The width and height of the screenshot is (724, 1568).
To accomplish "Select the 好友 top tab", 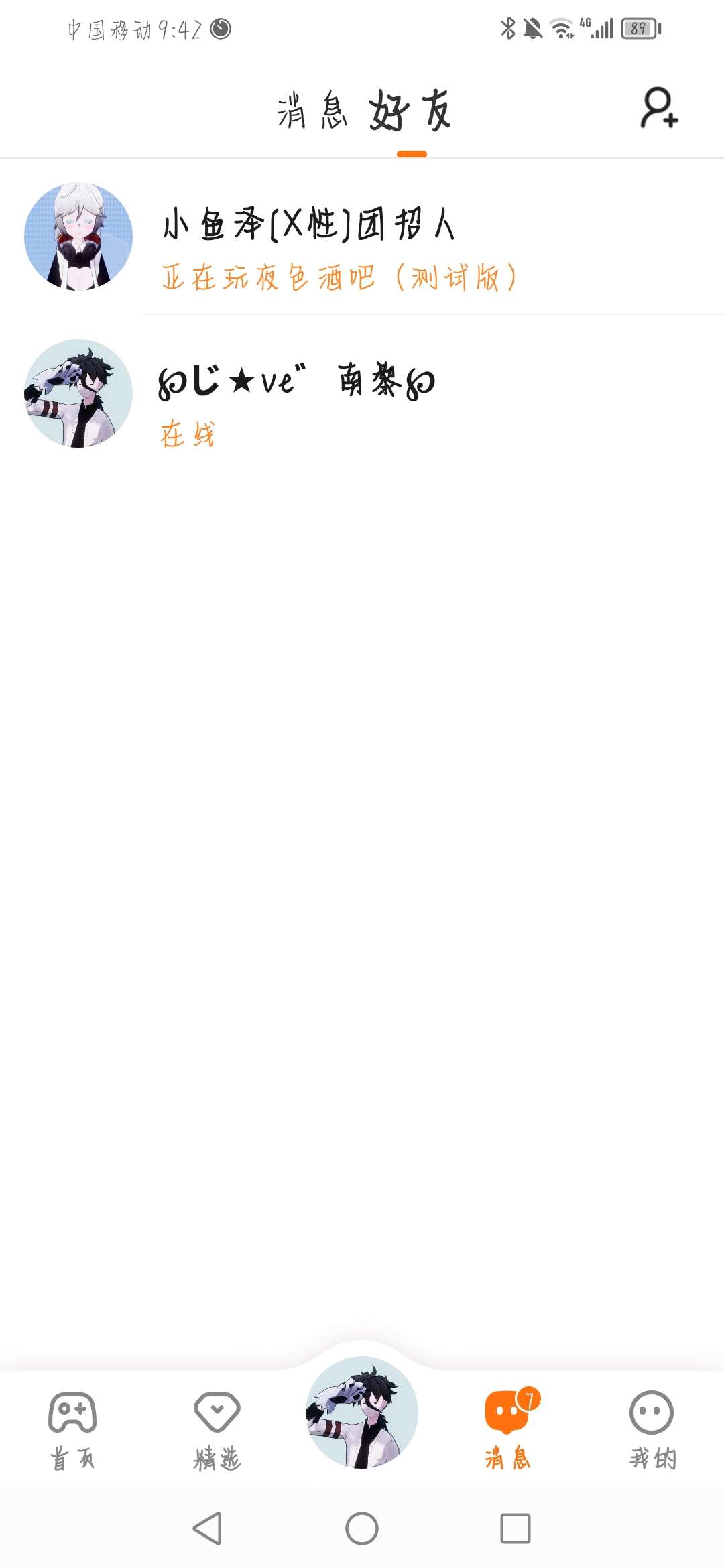I will click(410, 111).
